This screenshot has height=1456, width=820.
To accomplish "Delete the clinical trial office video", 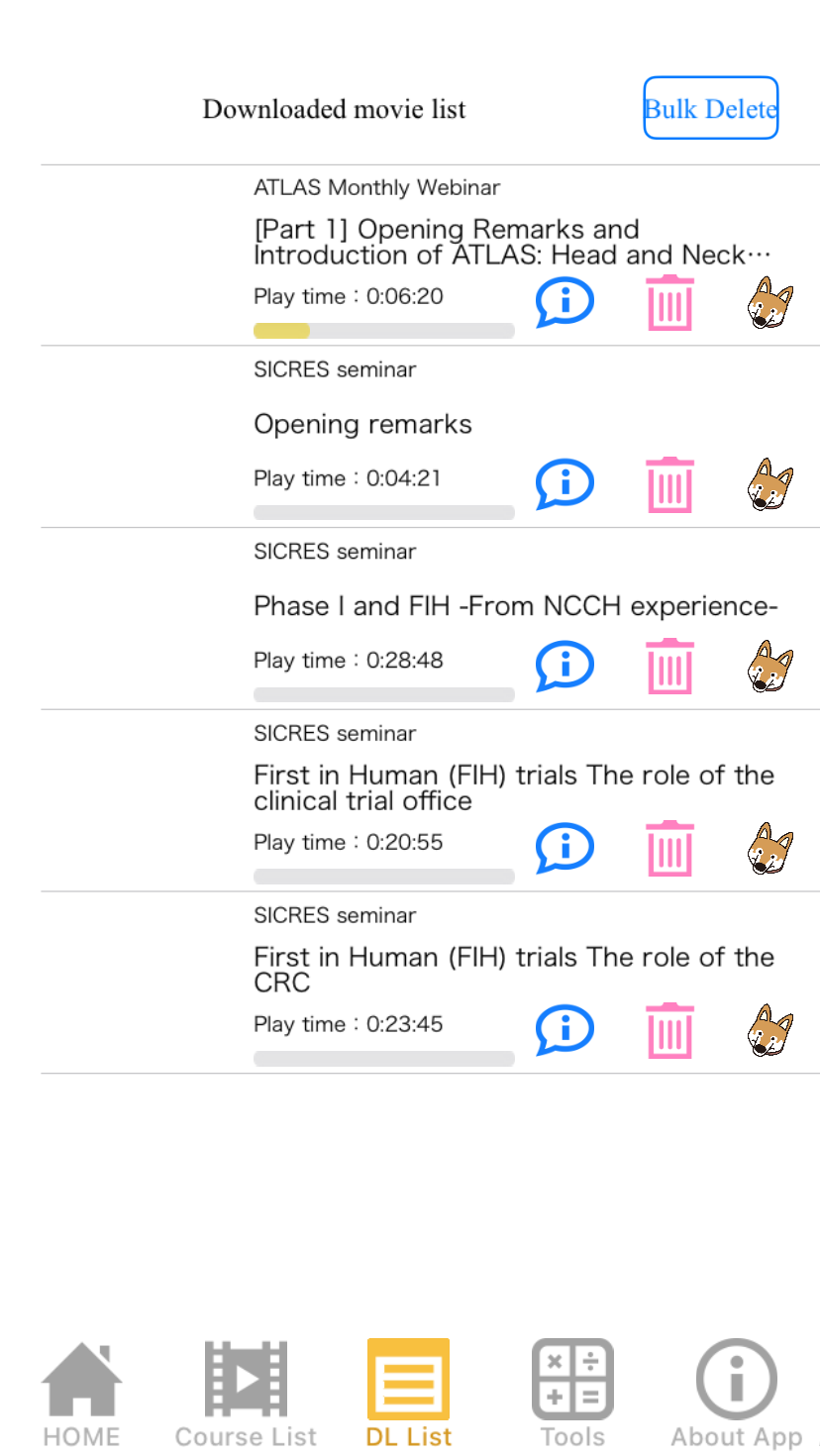I will click(670, 849).
